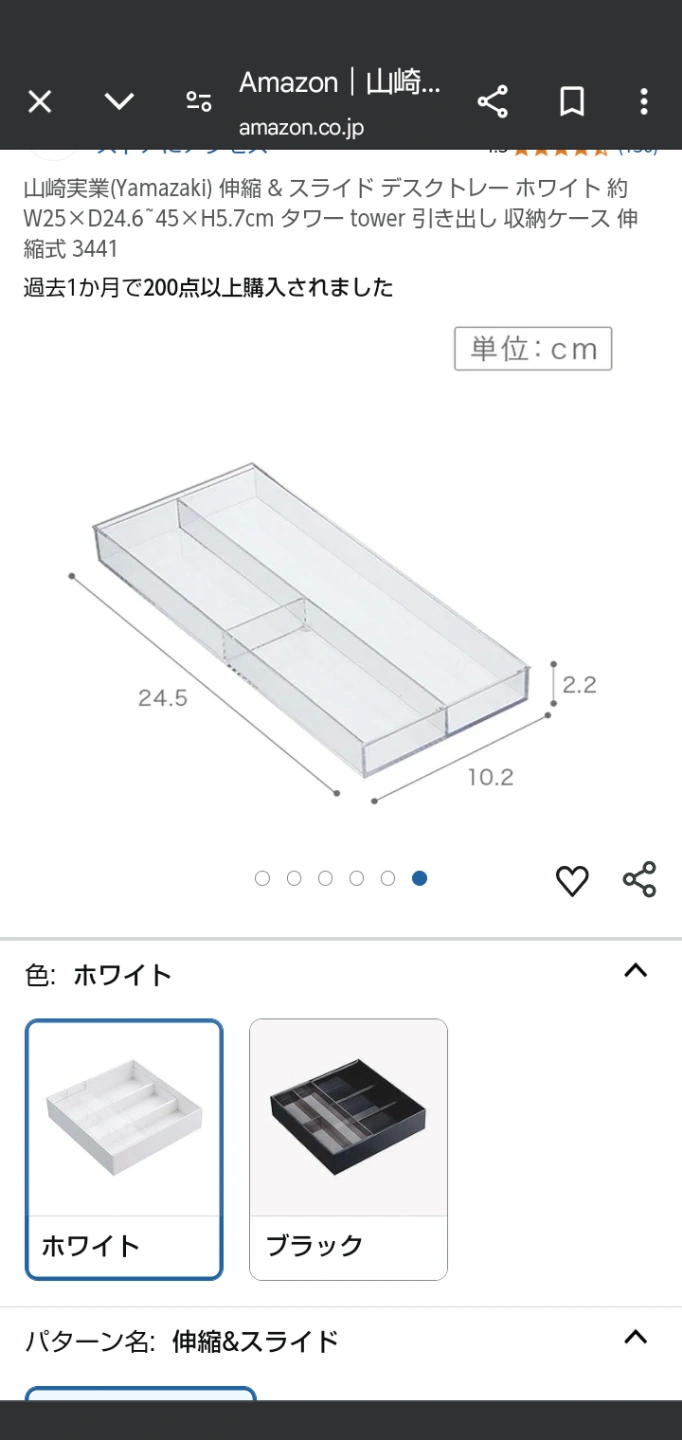Select the ホワイト color option
The image size is (682, 1440).
click(124, 1149)
